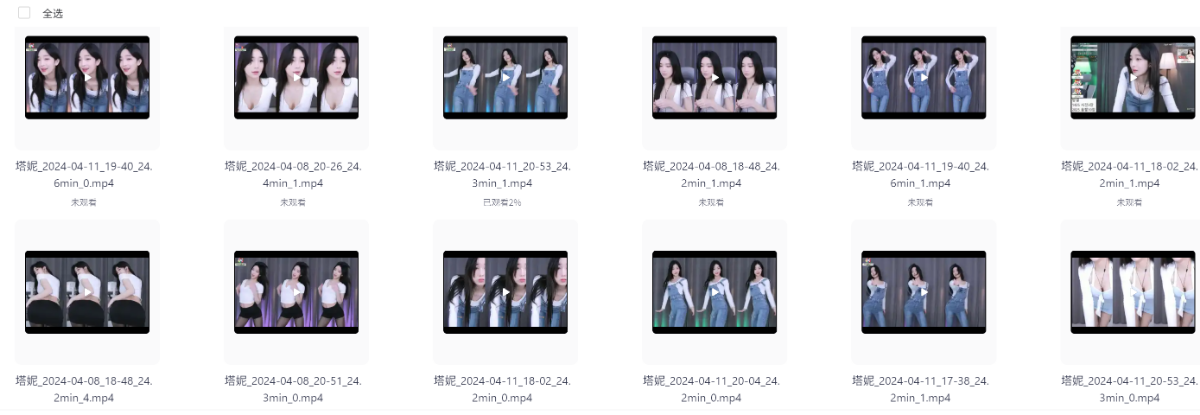Open video 塔妮_2024-04-11_19-40_24.6min_0.mp4
This screenshot has width=1200, height=415.
click(x=87, y=77)
